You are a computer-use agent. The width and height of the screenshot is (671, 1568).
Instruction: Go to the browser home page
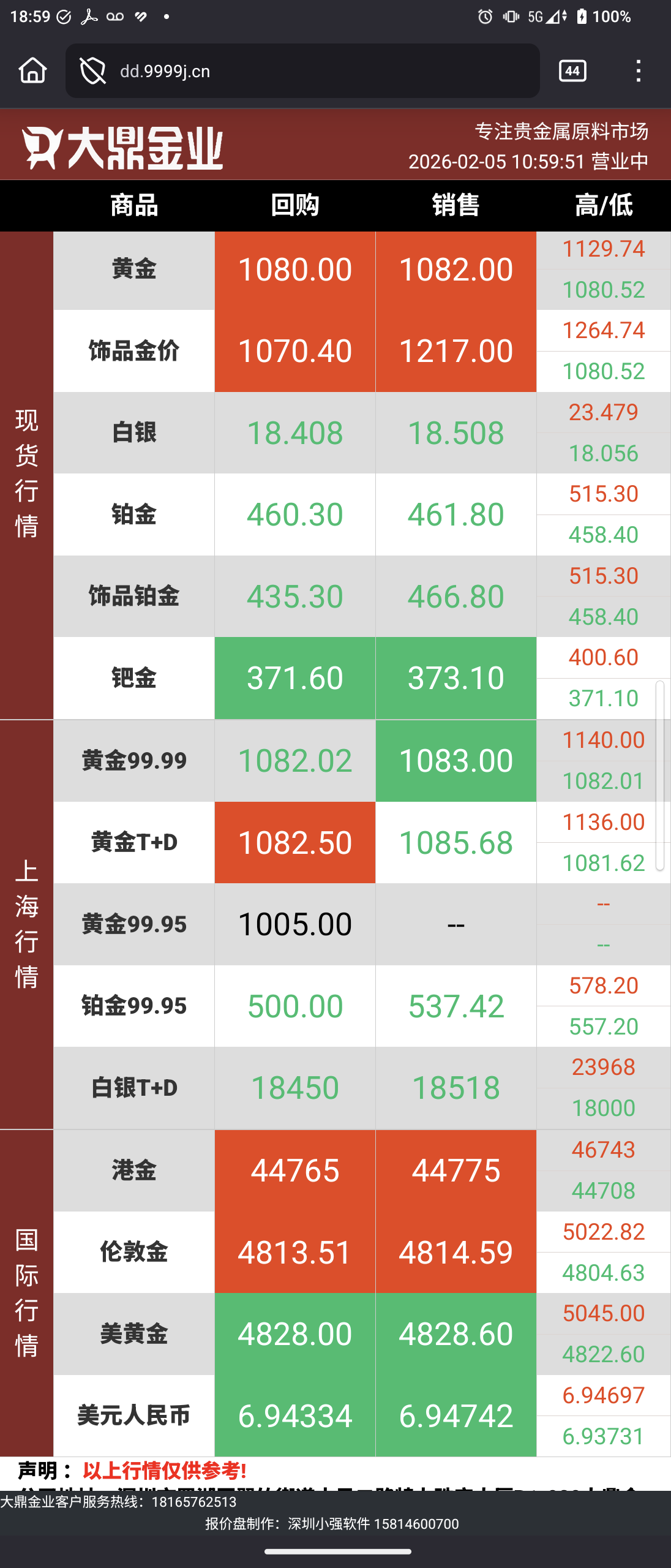33,70
